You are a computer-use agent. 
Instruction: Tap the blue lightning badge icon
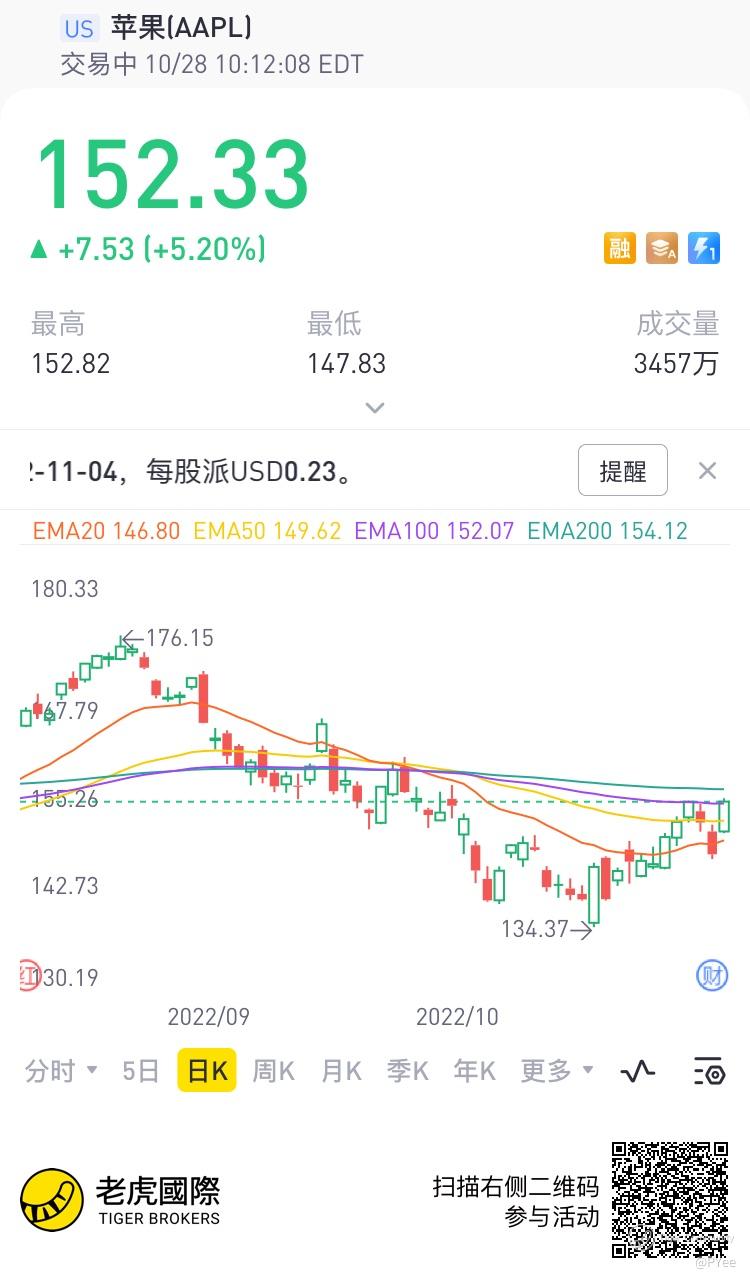(704, 247)
